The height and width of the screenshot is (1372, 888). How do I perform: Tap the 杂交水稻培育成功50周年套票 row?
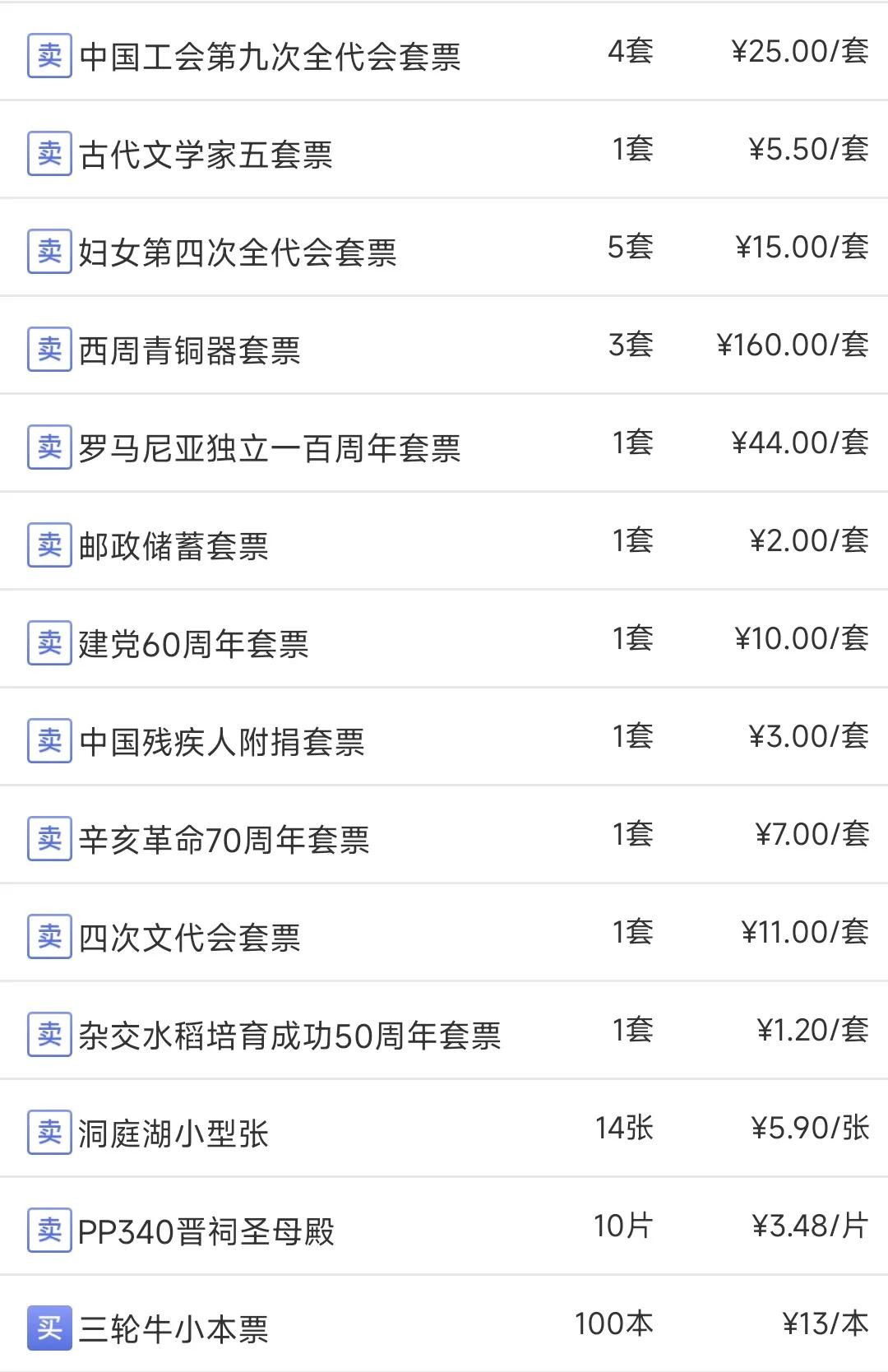coord(289,1035)
